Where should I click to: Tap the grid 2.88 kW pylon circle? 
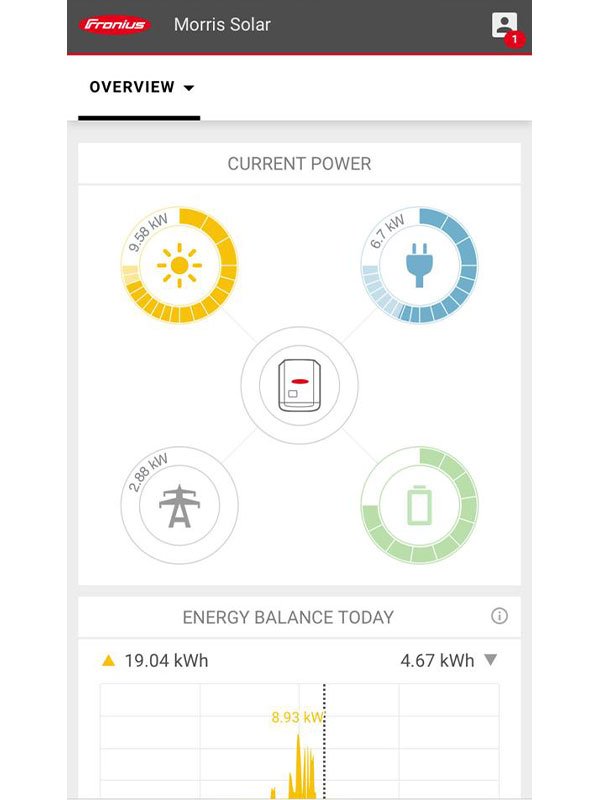point(179,505)
